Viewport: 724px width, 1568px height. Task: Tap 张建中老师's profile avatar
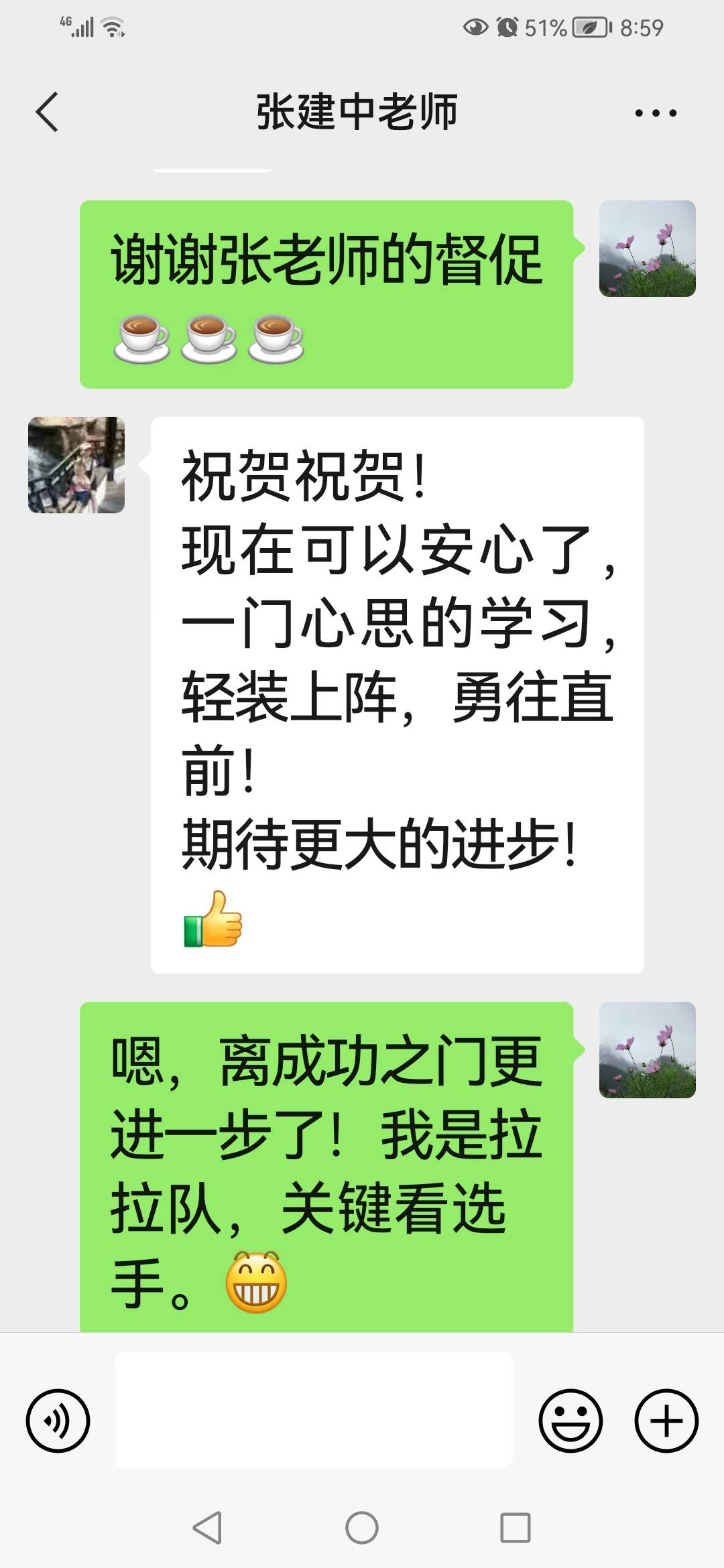point(76,466)
